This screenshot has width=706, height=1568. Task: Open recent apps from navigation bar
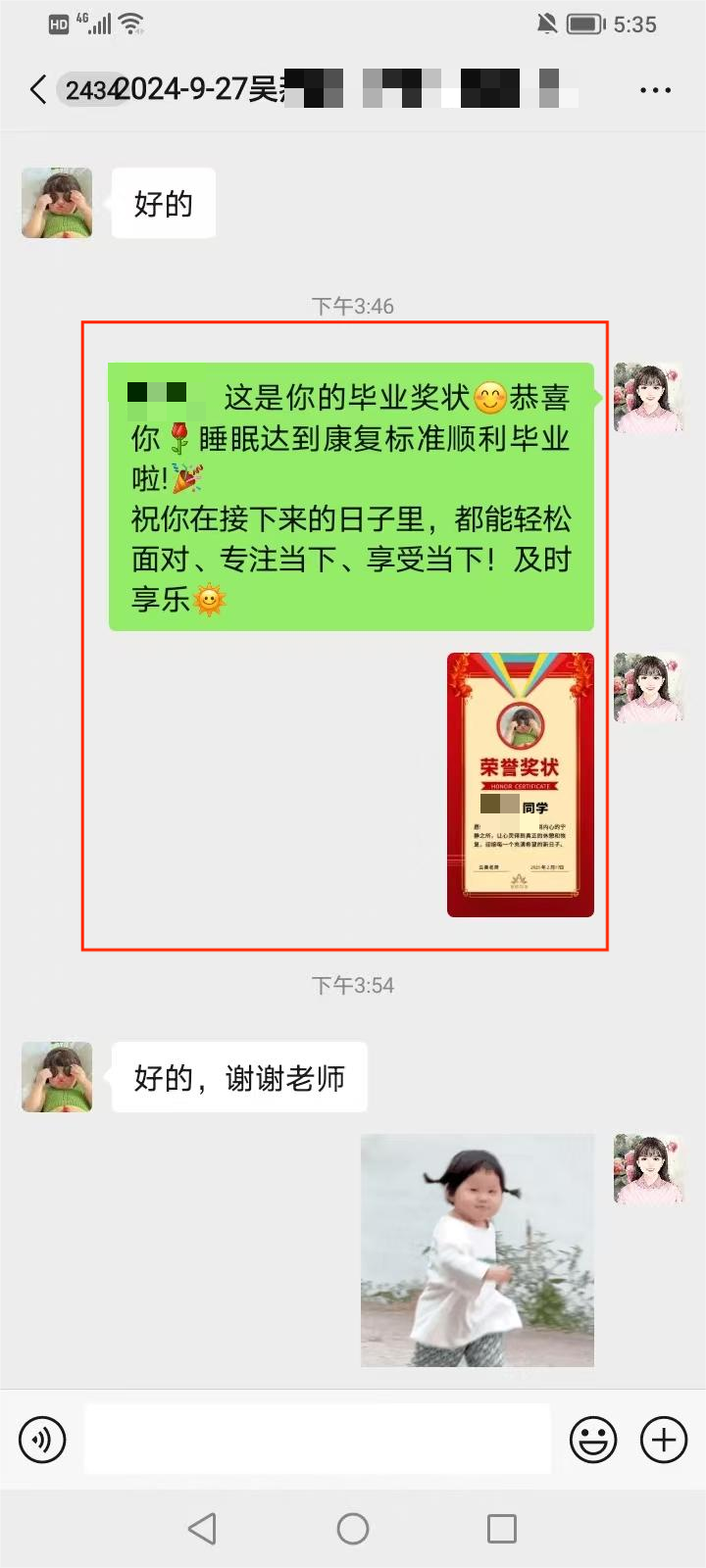click(502, 1529)
